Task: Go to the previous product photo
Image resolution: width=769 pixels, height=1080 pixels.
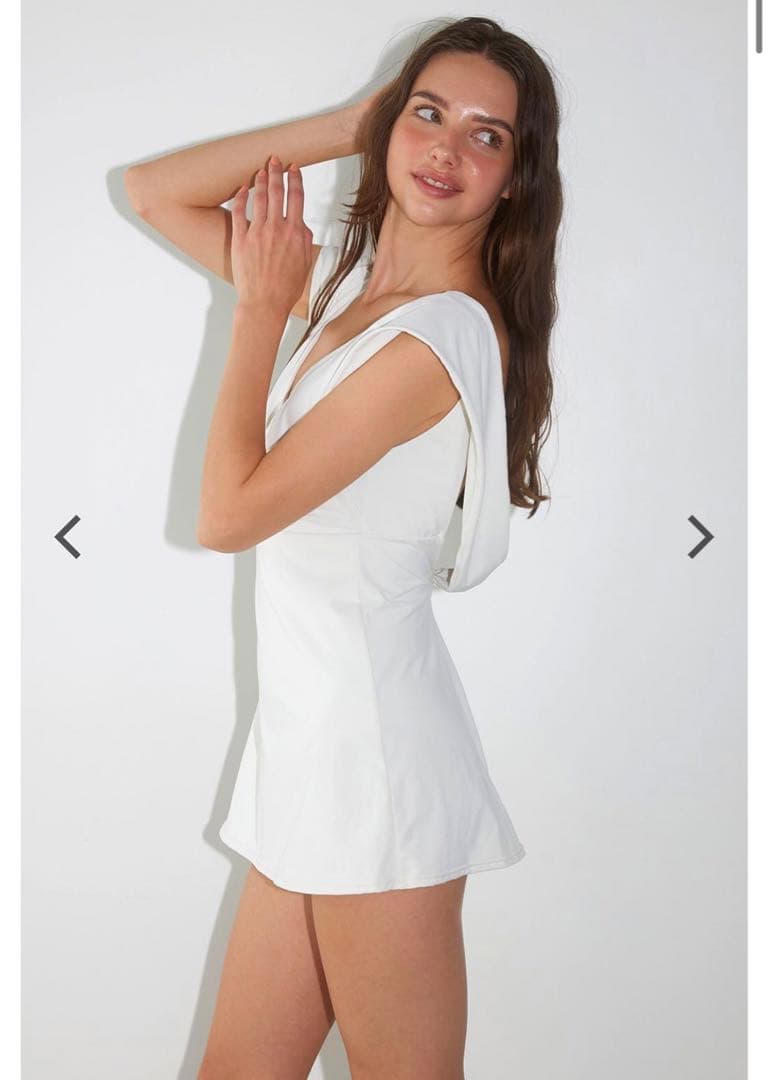Action: 68,537
